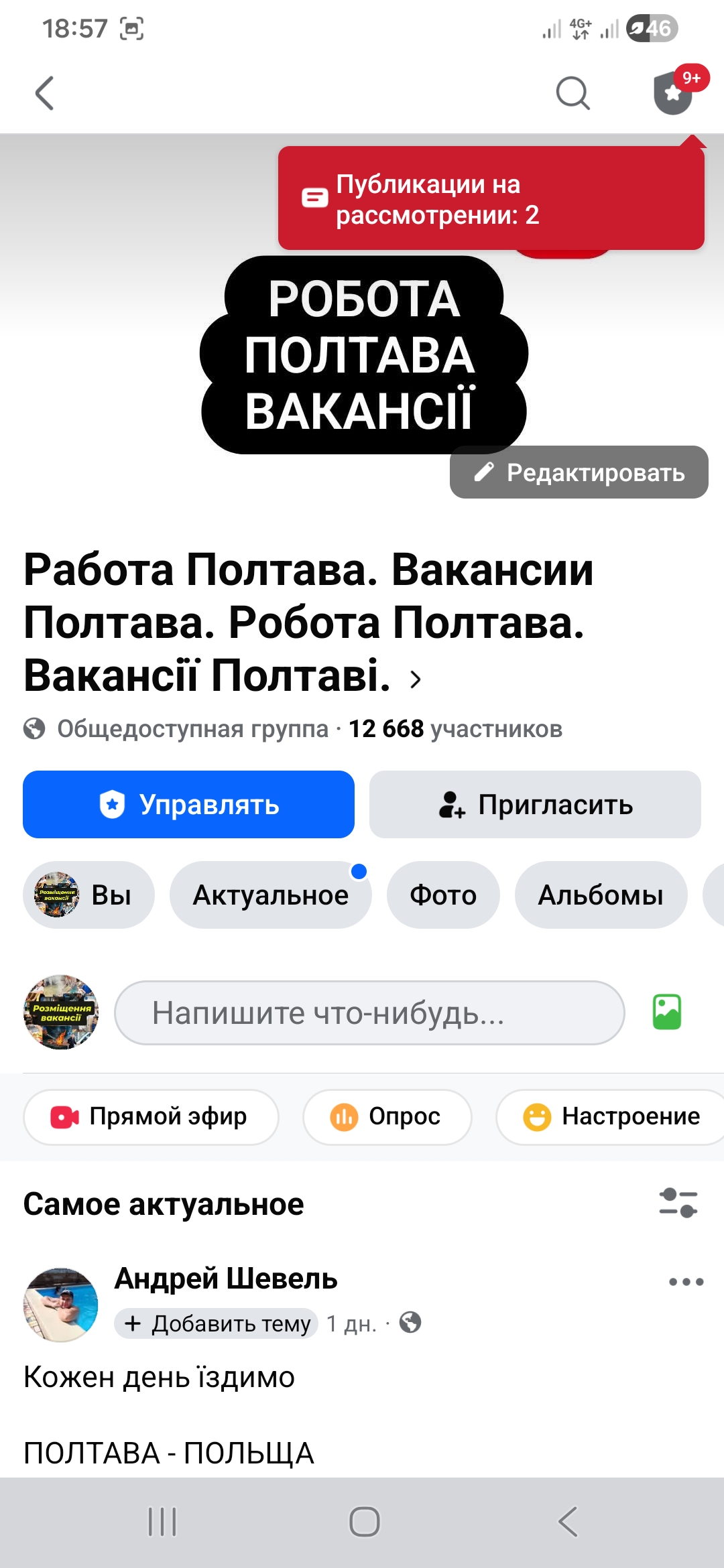This screenshot has width=724, height=1568.
Task: Tap the back arrow at top left
Action: [x=42, y=94]
